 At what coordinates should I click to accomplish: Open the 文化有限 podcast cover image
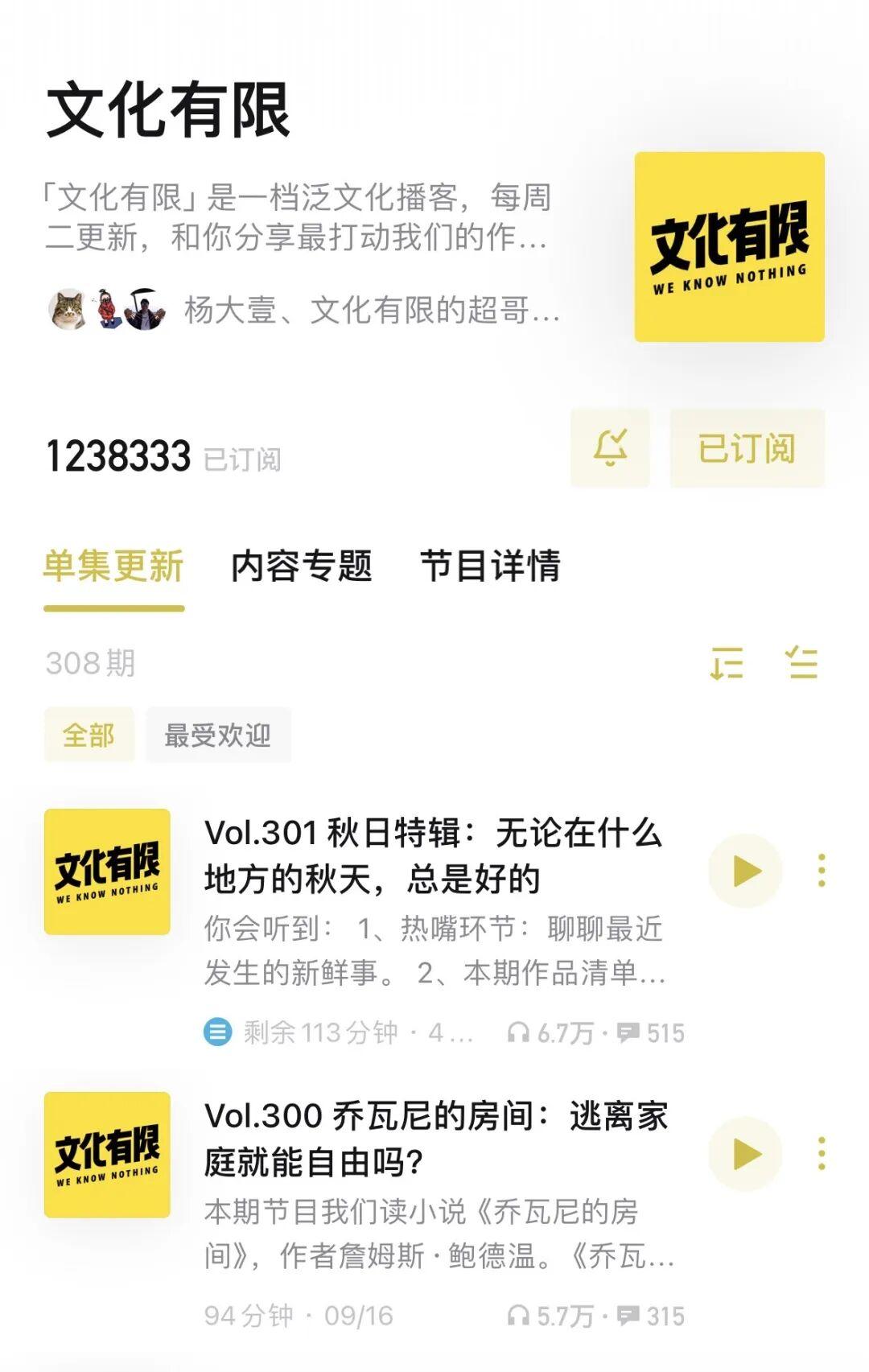[729, 247]
